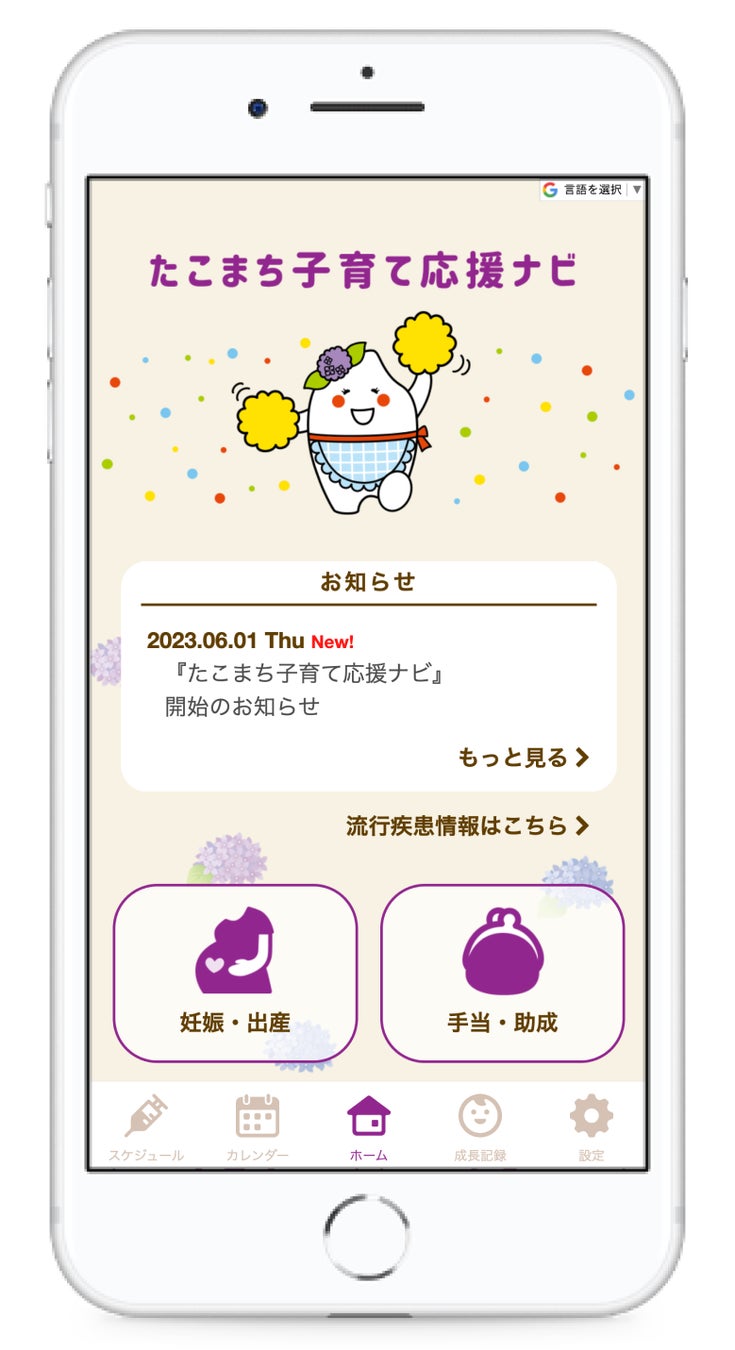Switch to the 成長記録 tab
735x1350 pixels.
click(x=479, y=1128)
